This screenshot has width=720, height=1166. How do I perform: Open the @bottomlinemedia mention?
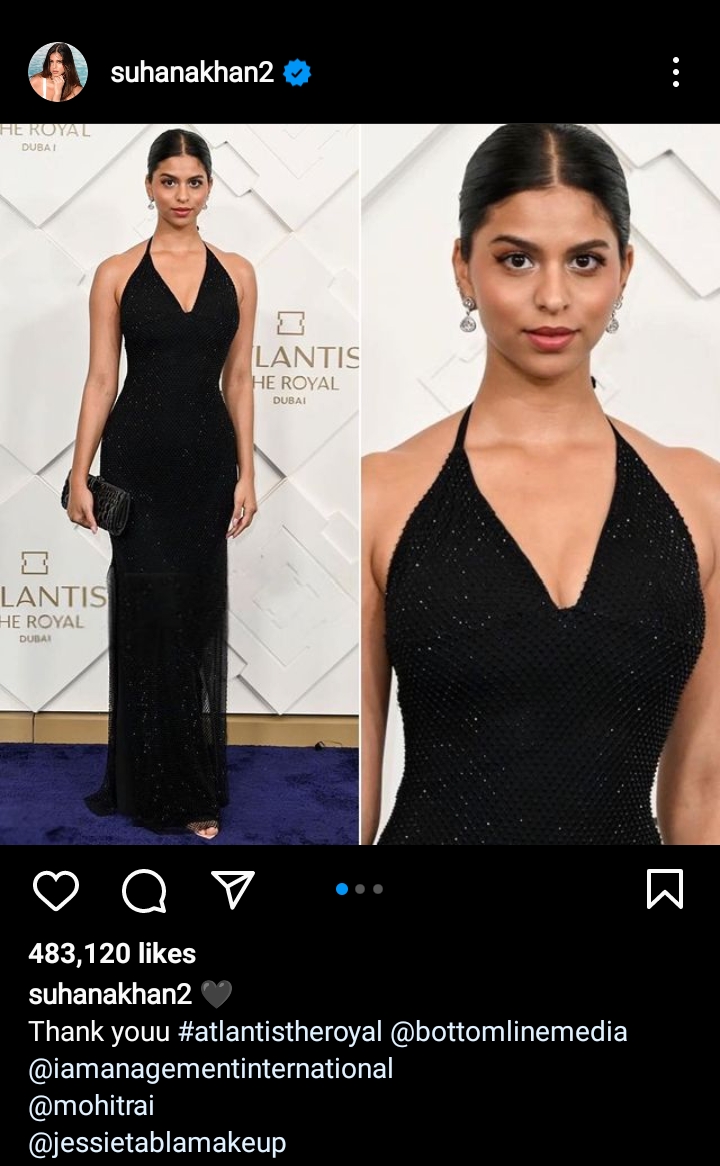(509, 1031)
